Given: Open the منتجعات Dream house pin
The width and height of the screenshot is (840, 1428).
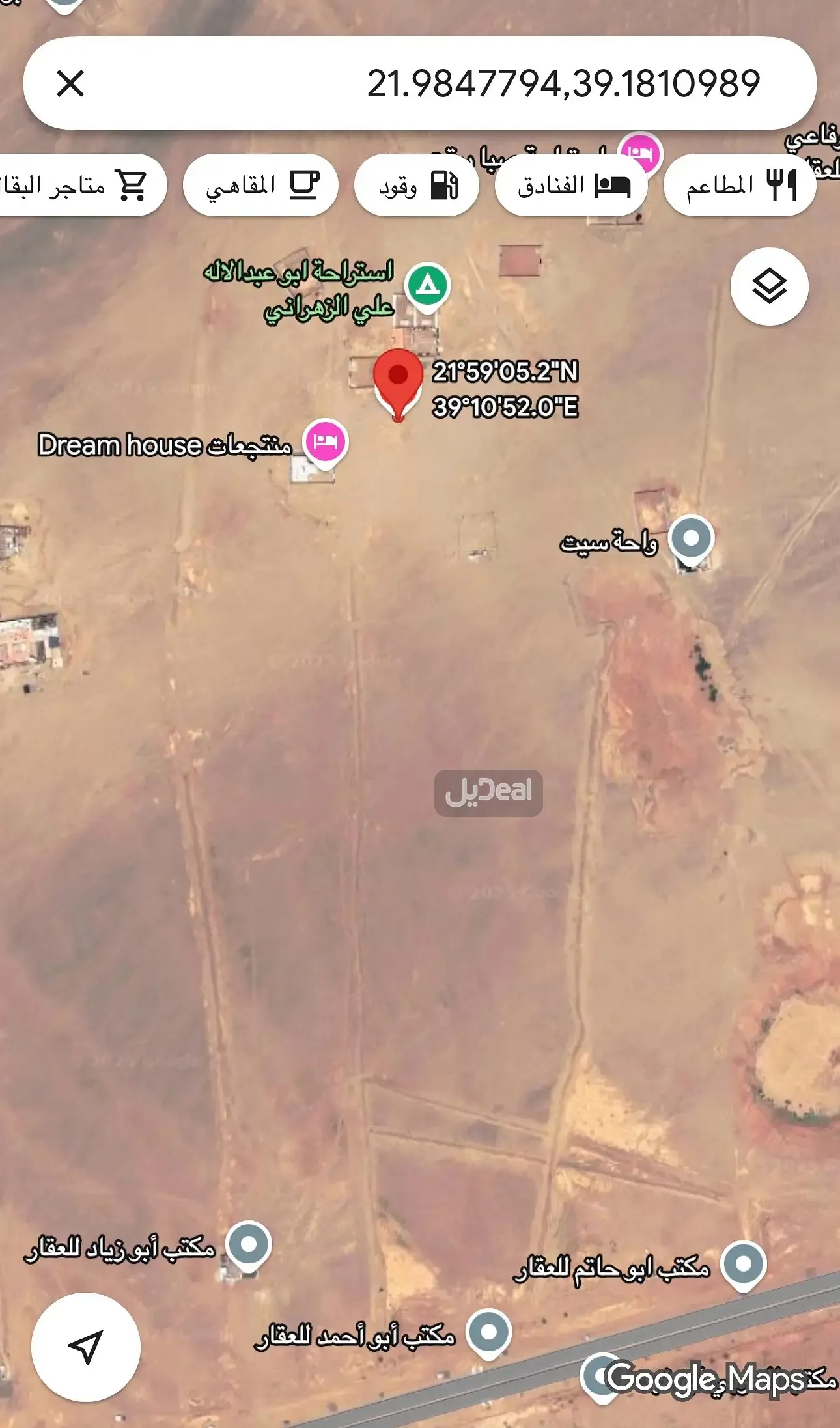Looking at the screenshot, I should coord(326,441).
